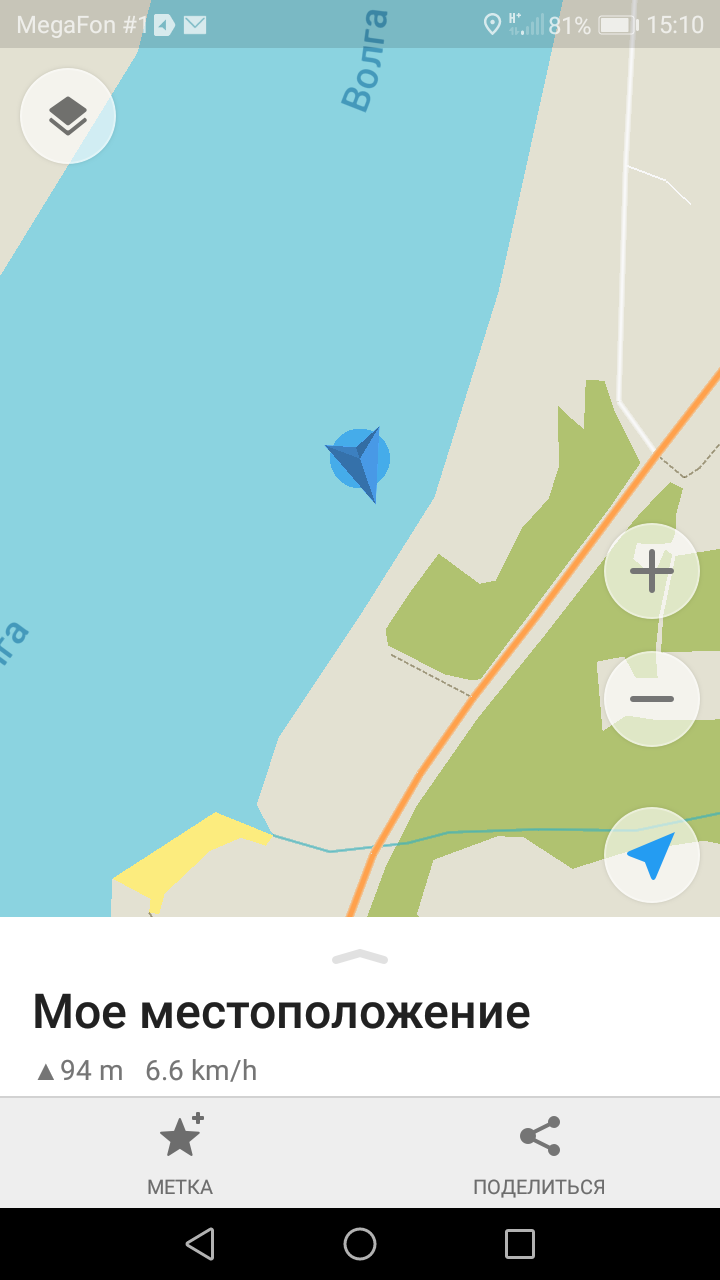Image resolution: width=720 pixels, height=1280 pixels.
Task: Add a bookmark with Метка
Action: 180,1154
